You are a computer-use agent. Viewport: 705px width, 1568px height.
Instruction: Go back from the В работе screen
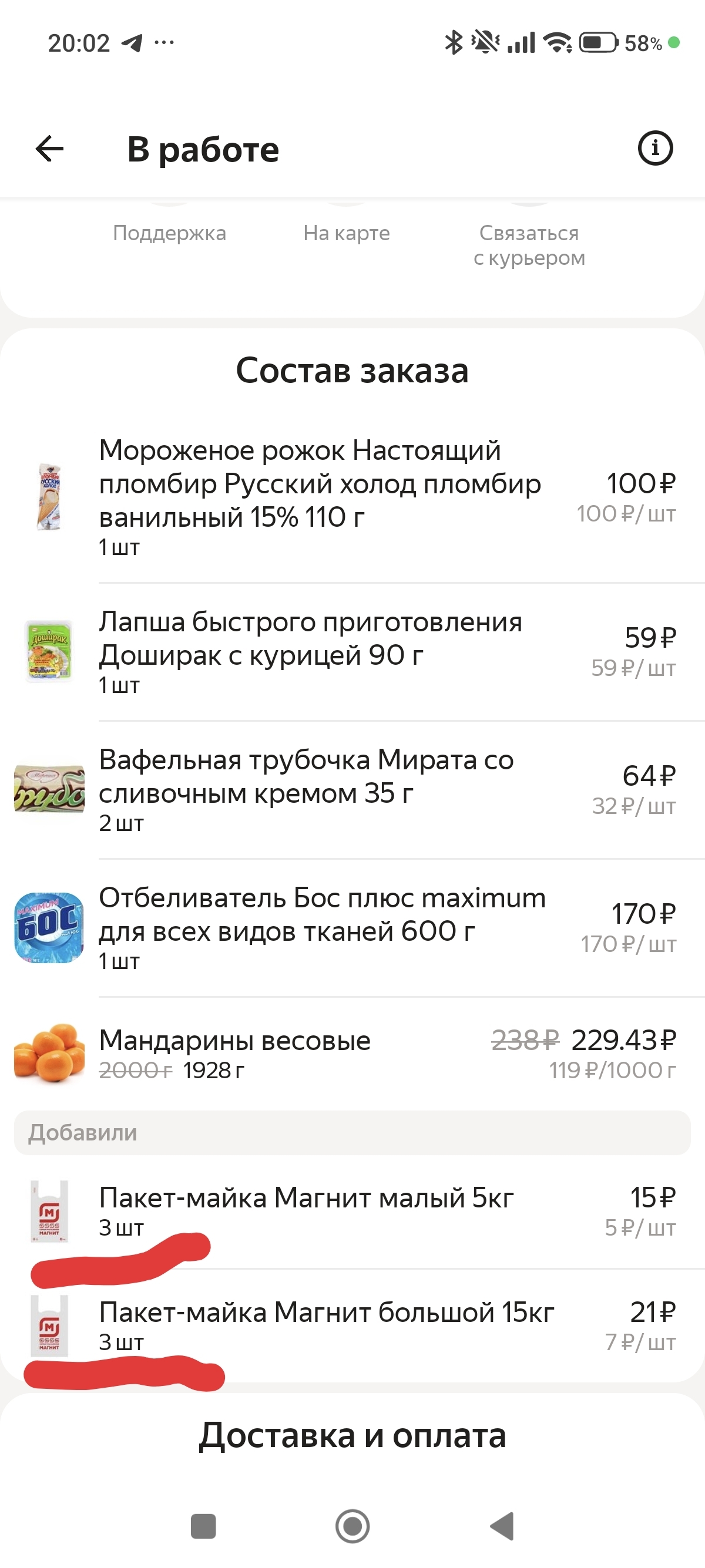point(50,149)
